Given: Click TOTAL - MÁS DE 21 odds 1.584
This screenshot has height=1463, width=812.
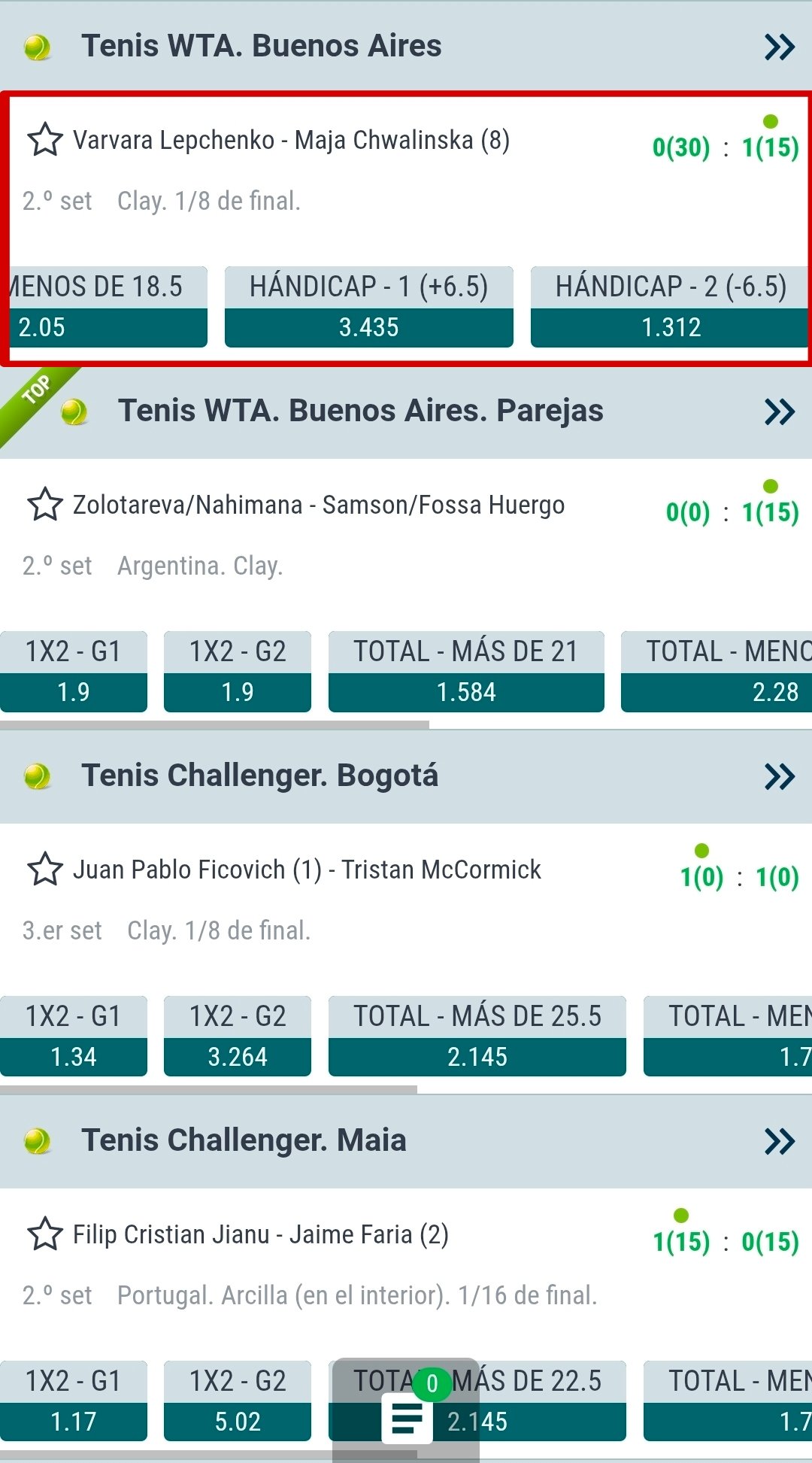Looking at the screenshot, I should coord(466,672).
